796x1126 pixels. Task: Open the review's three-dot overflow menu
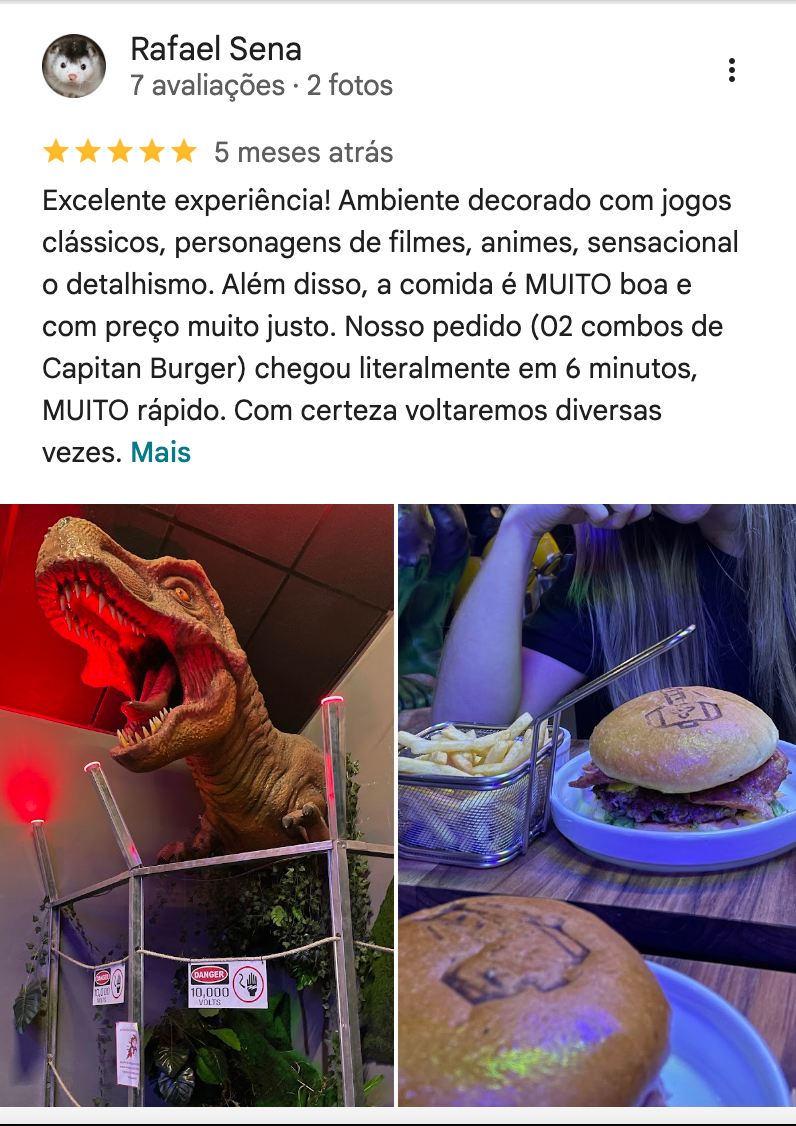(732, 70)
